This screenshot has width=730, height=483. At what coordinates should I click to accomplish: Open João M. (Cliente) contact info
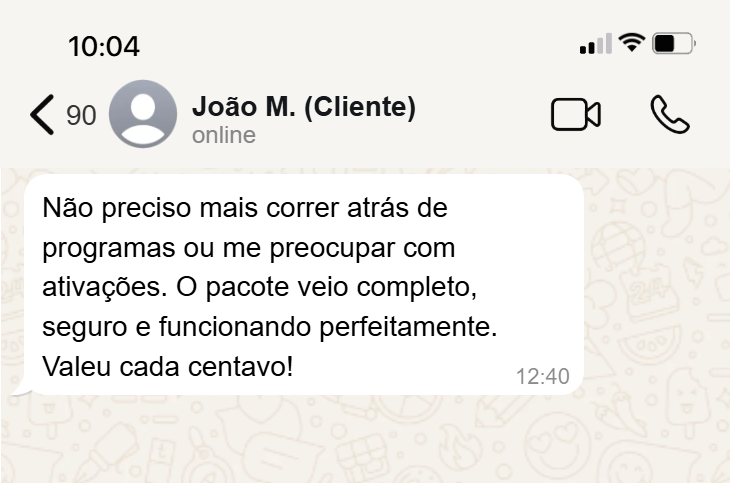pyautogui.click(x=302, y=117)
